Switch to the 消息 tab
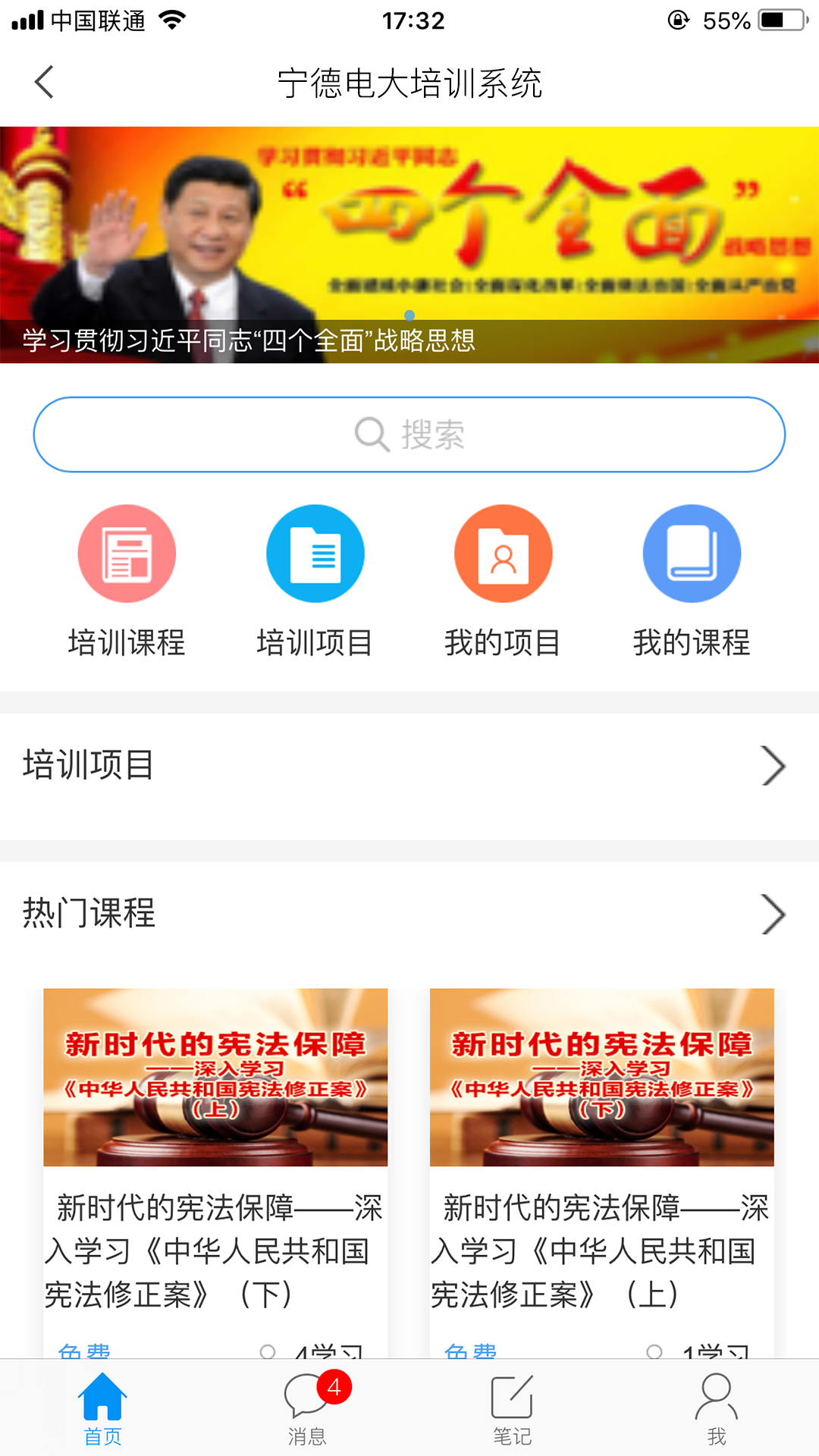Screen dimensions: 819x1456 tap(307, 1408)
